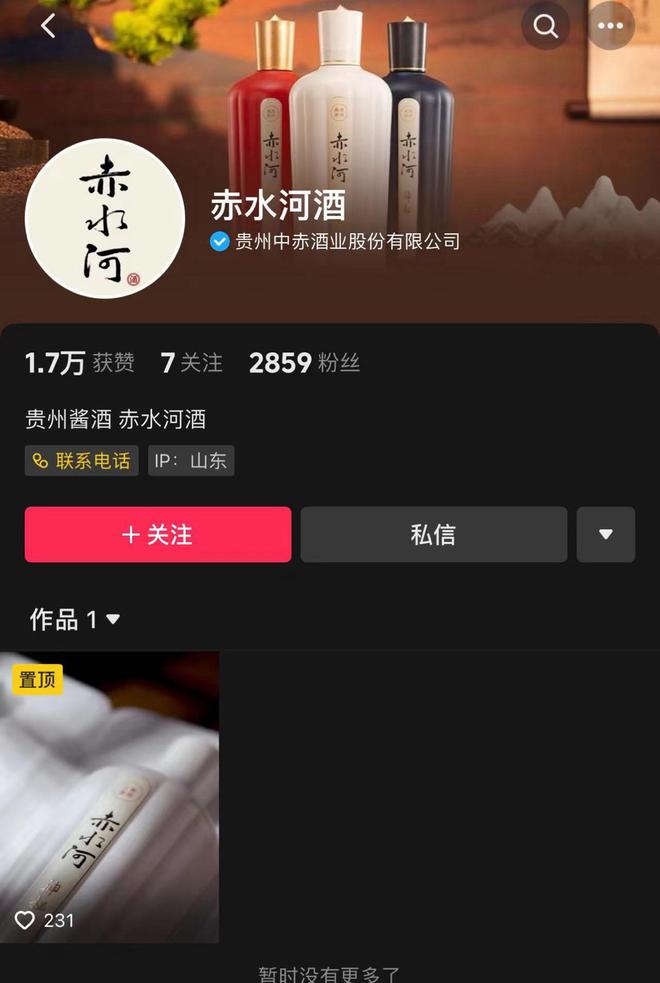Send a message via 私信
Screen dimensions: 660x983
tap(433, 534)
